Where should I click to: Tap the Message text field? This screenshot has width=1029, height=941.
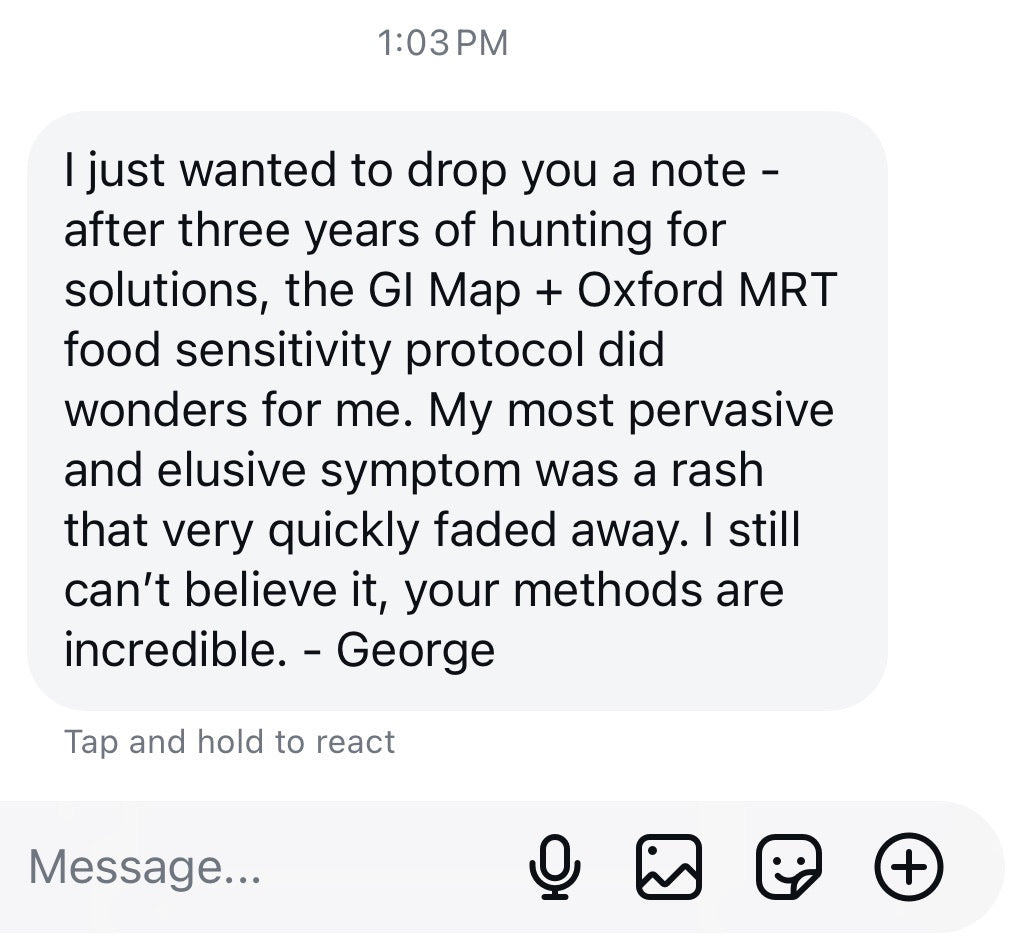(250, 866)
